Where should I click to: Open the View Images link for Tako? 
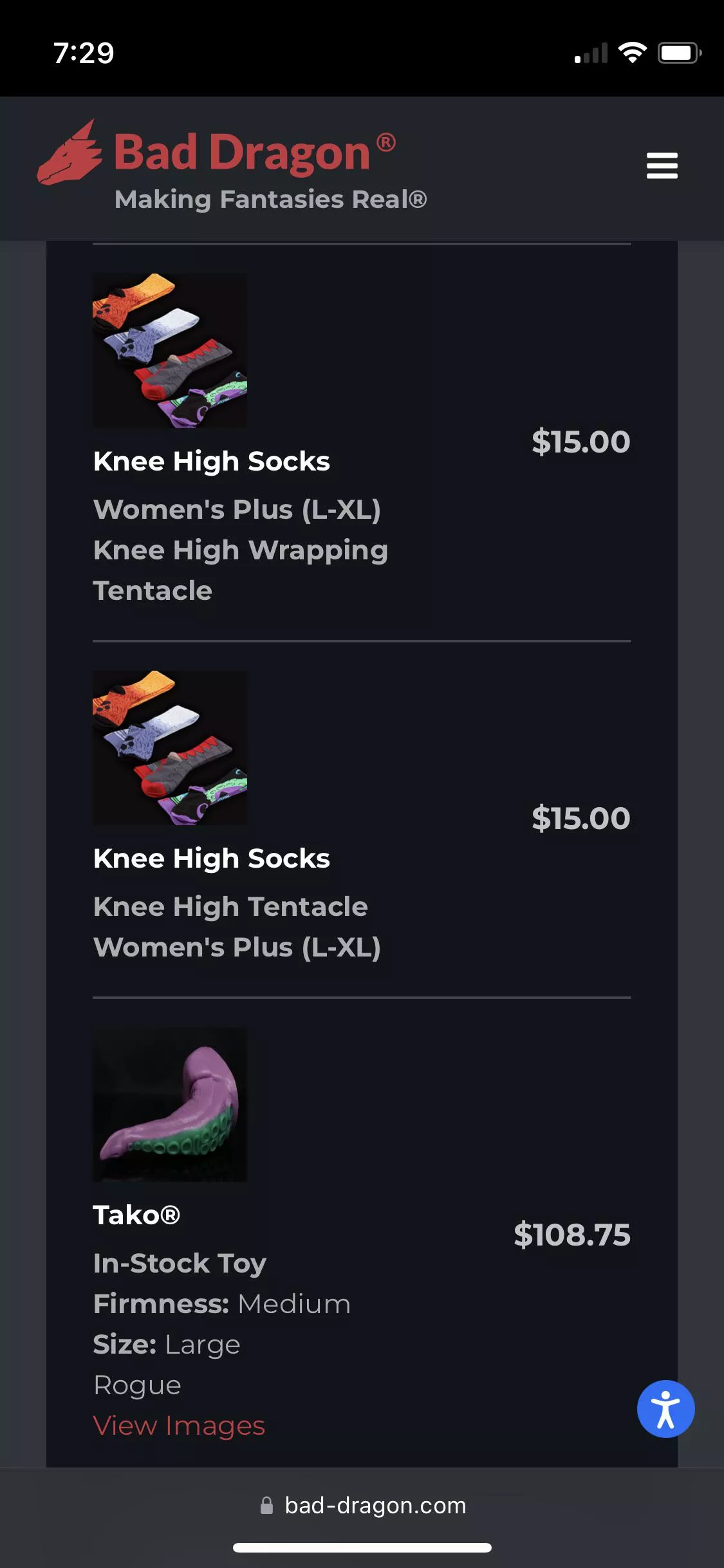coord(179,1425)
